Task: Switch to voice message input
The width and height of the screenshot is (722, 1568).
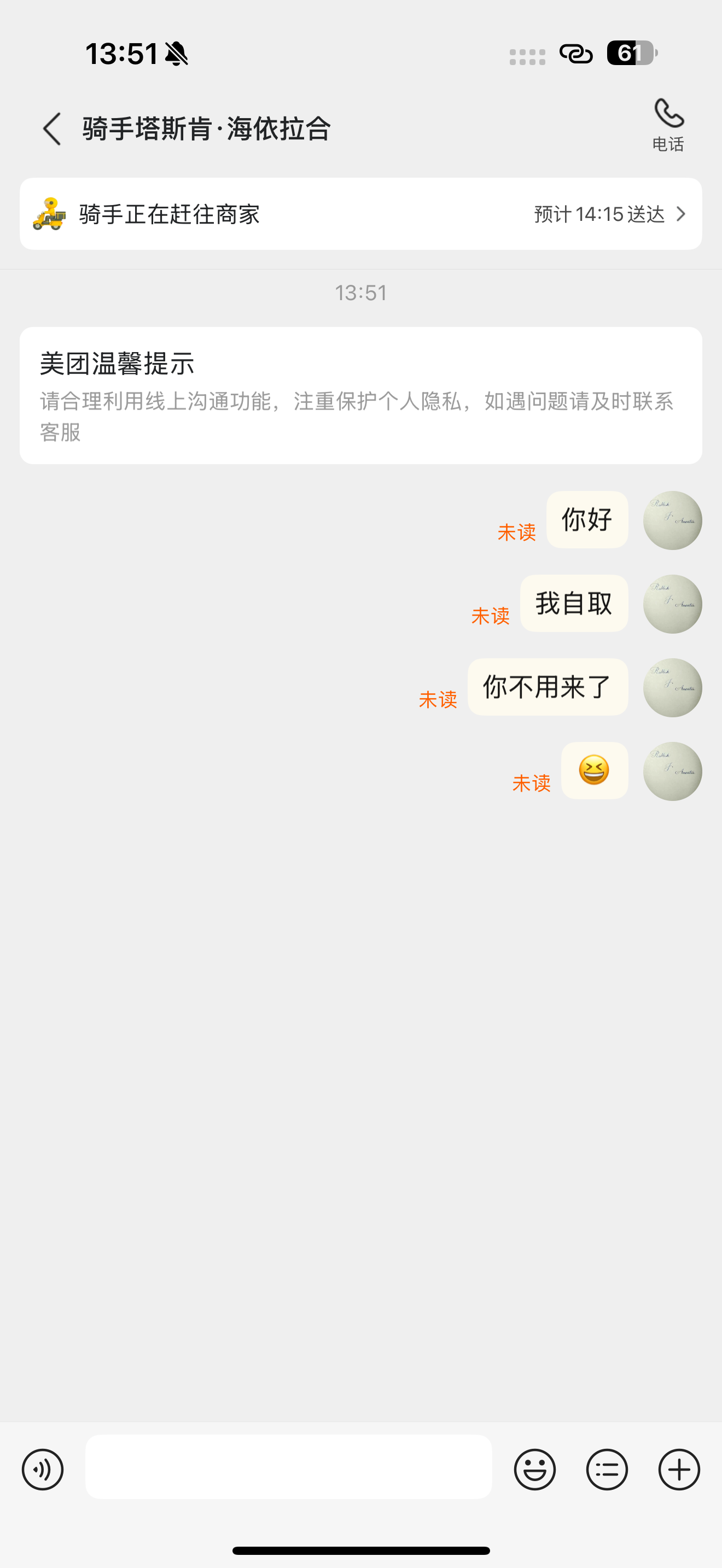Action: coord(43,1470)
